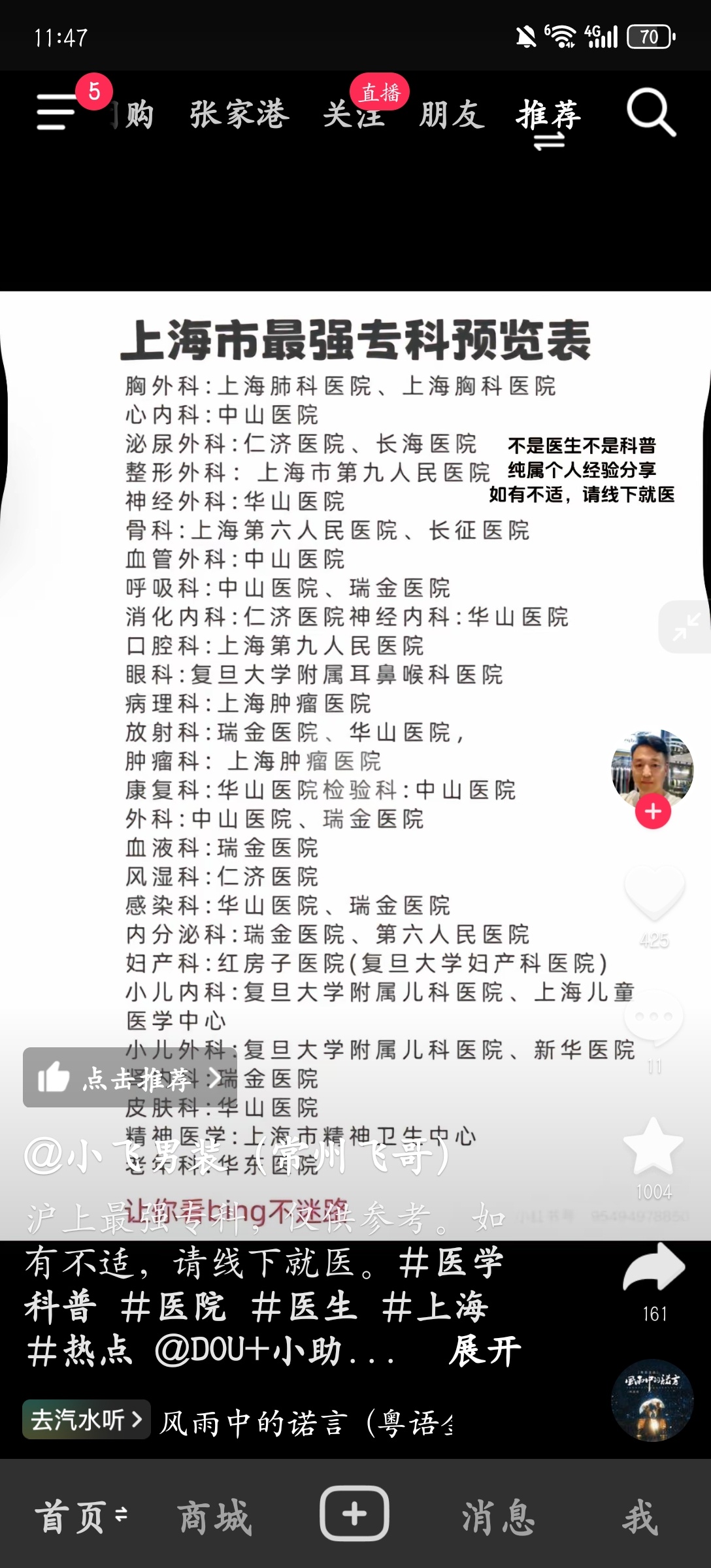Add the video to favorites via the star
The height and width of the screenshot is (1568, 711).
(653, 1145)
